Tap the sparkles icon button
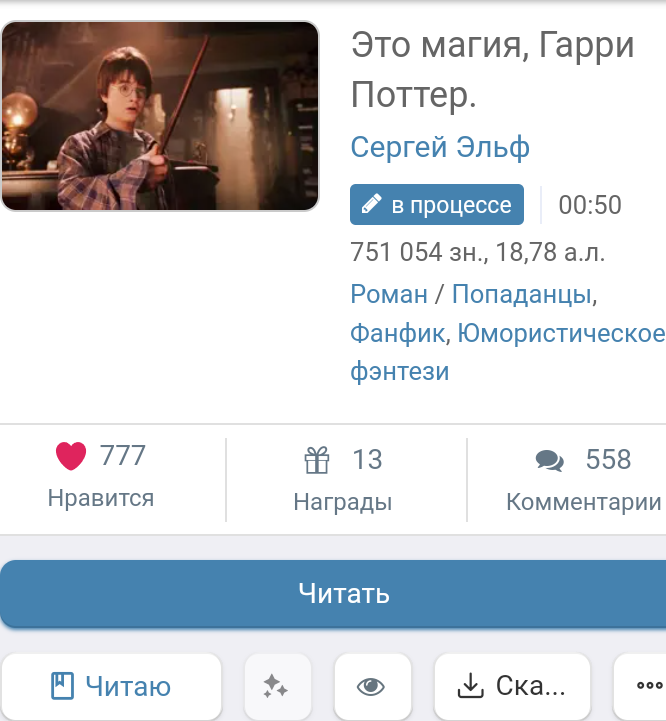 pos(275,686)
